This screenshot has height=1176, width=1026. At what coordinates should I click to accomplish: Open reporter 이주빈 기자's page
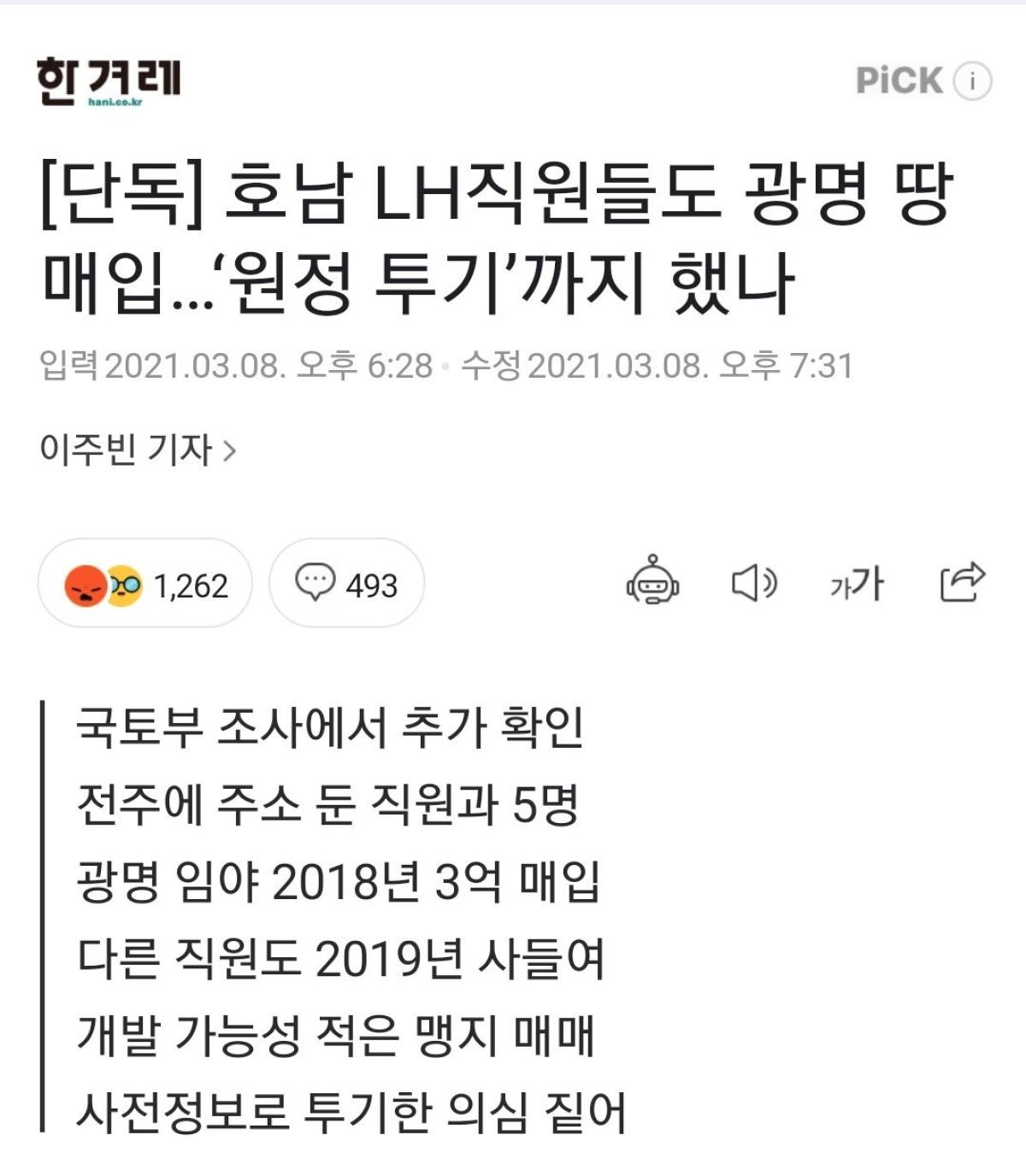click(137, 450)
